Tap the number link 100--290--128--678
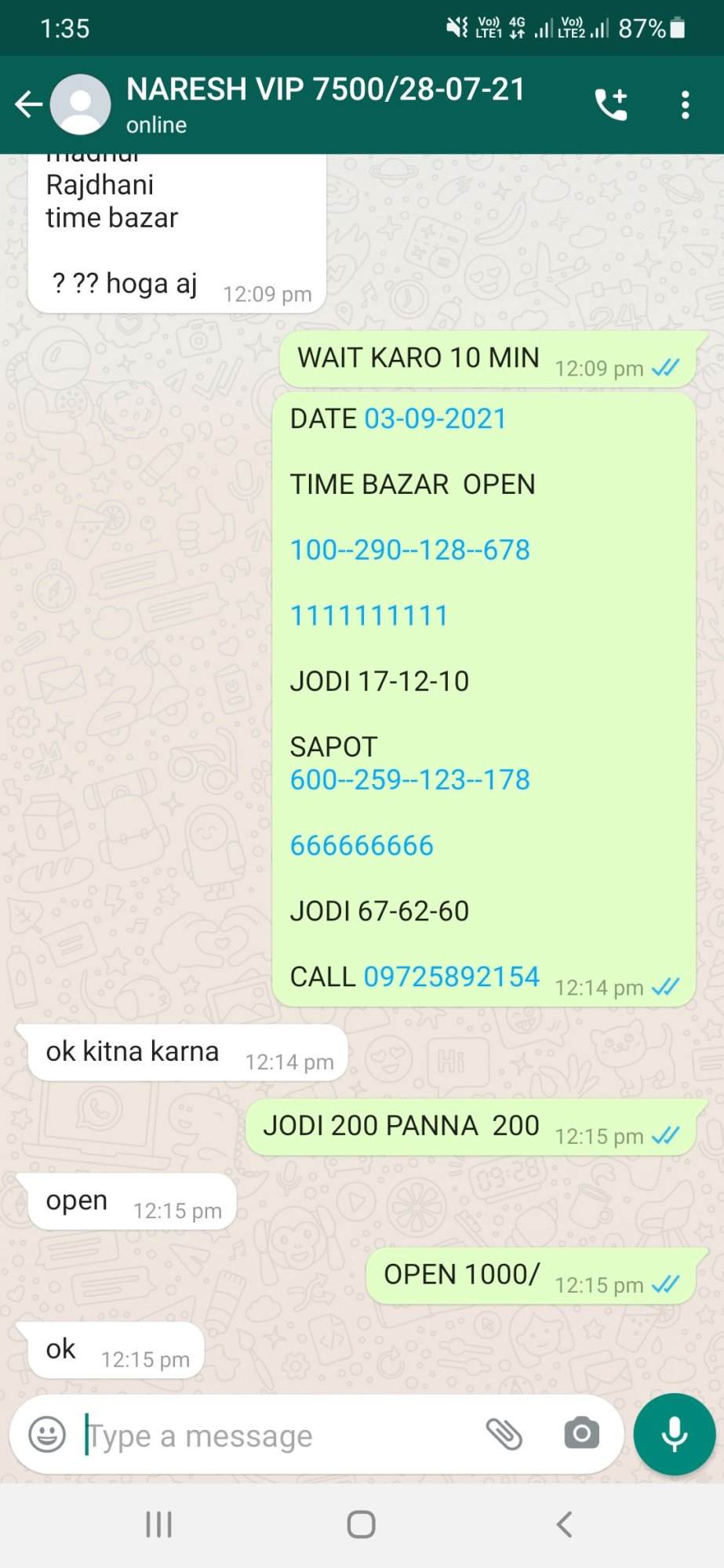 click(410, 550)
